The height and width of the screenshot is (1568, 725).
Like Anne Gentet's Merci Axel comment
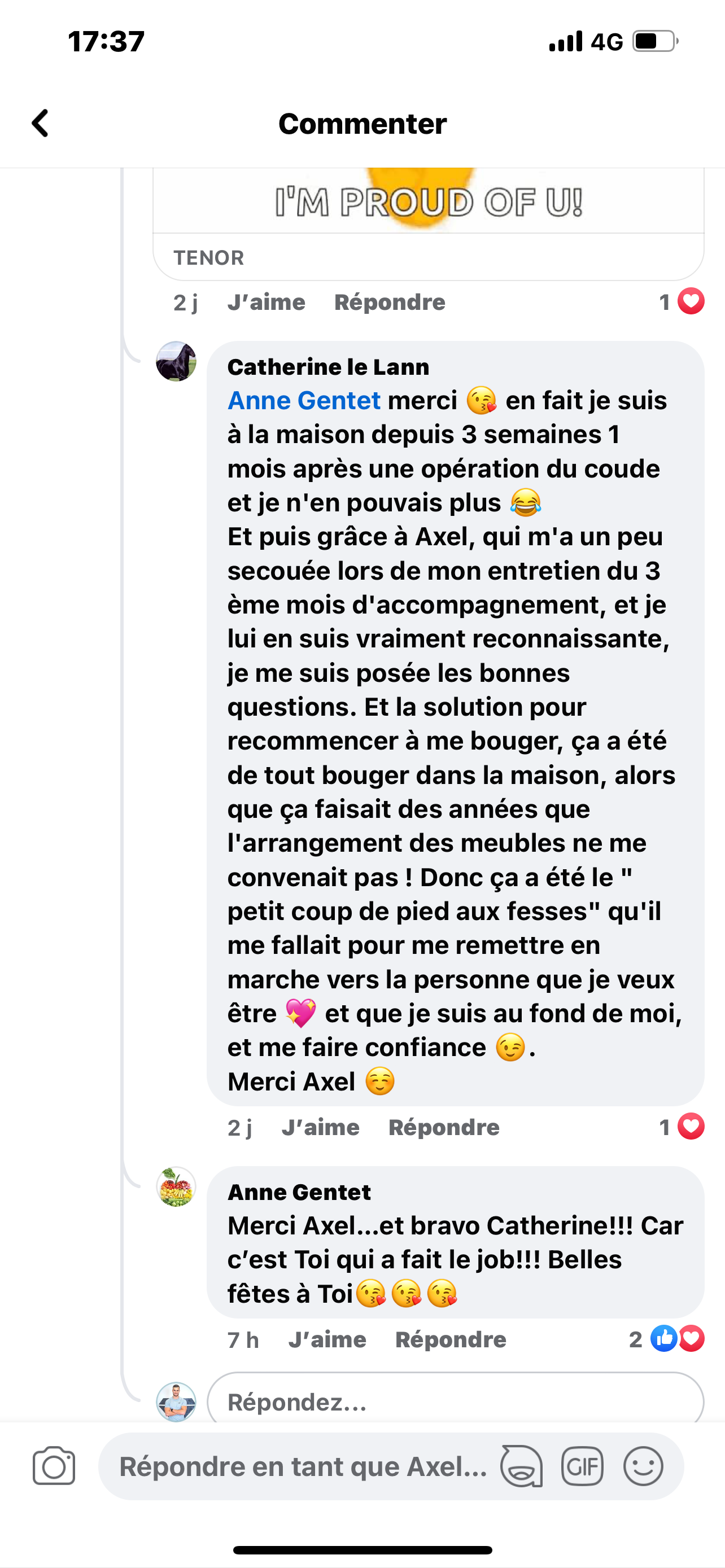(327, 1339)
